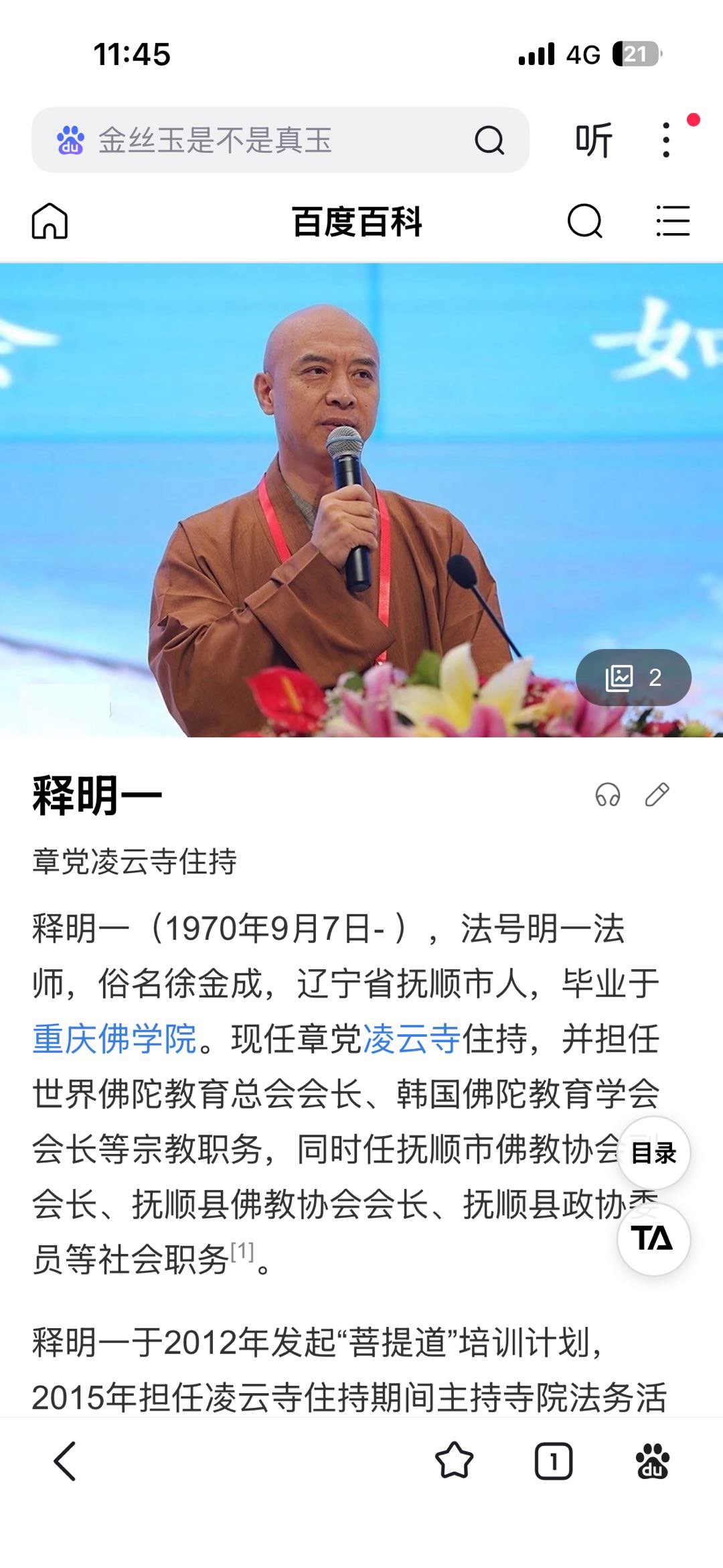Open the browser tabs switcher
Screen dimensions: 723x1568
click(553, 1460)
